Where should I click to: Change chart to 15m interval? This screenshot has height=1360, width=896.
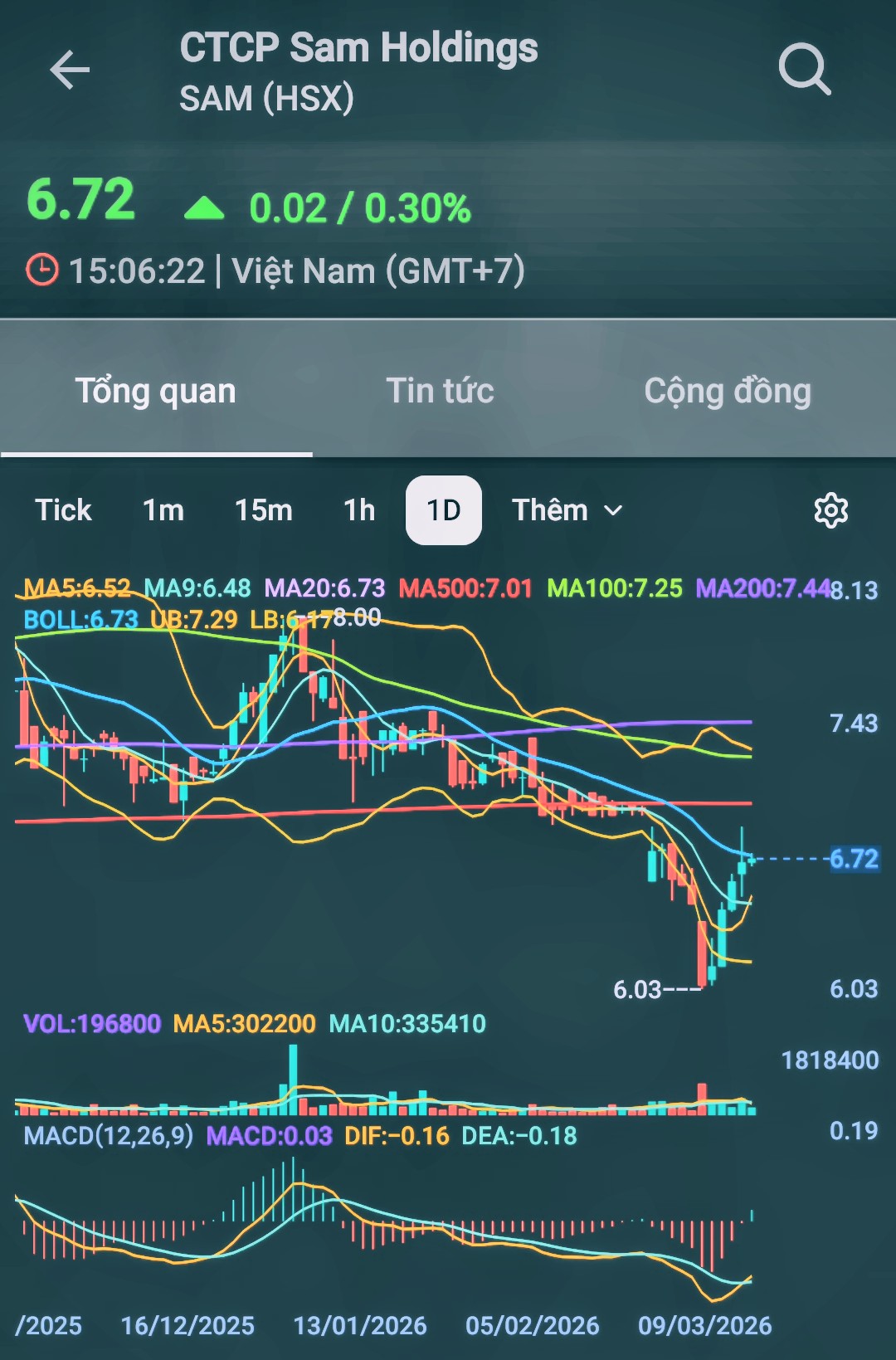point(263,510)
